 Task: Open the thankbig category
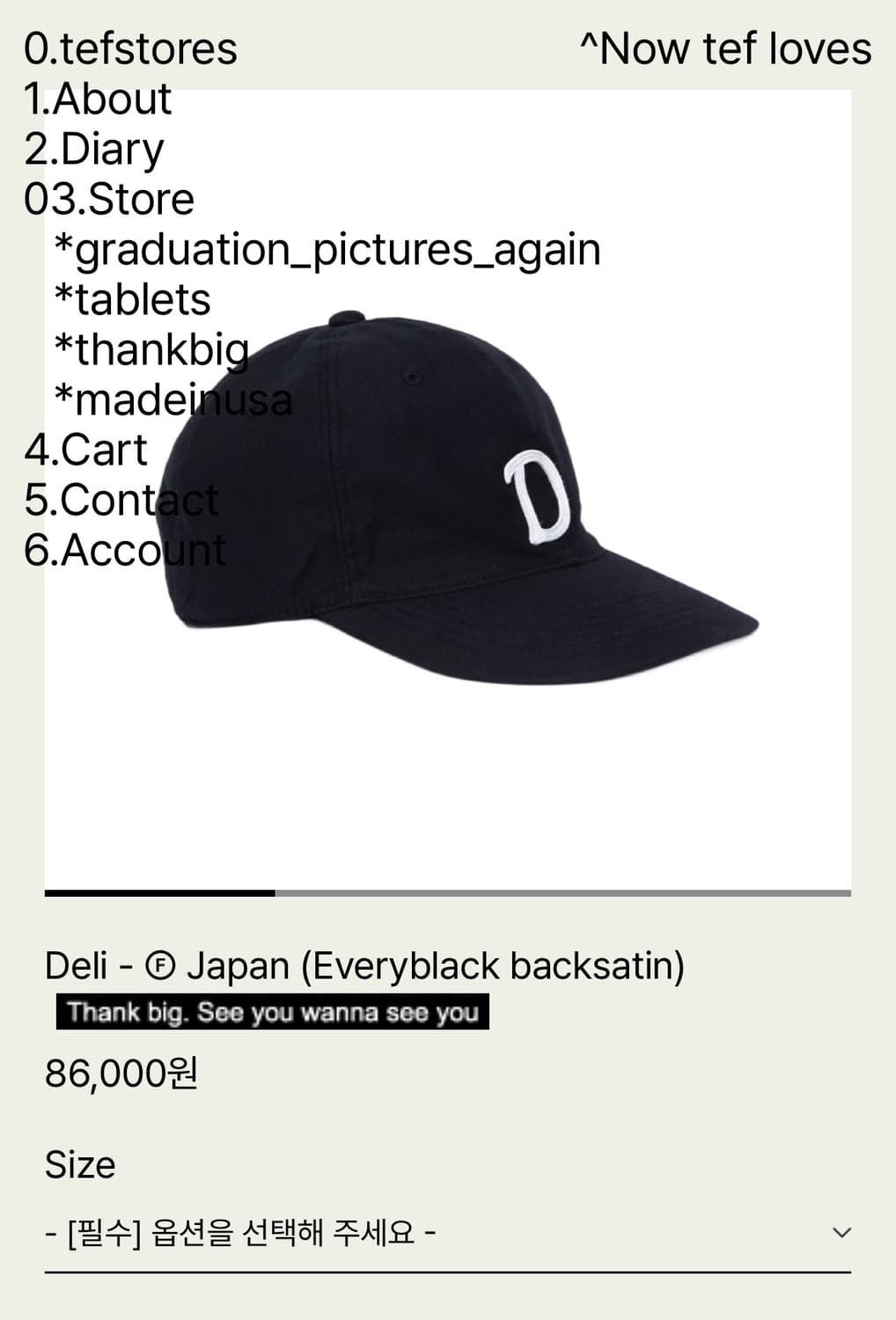click(x=151, y=350)
